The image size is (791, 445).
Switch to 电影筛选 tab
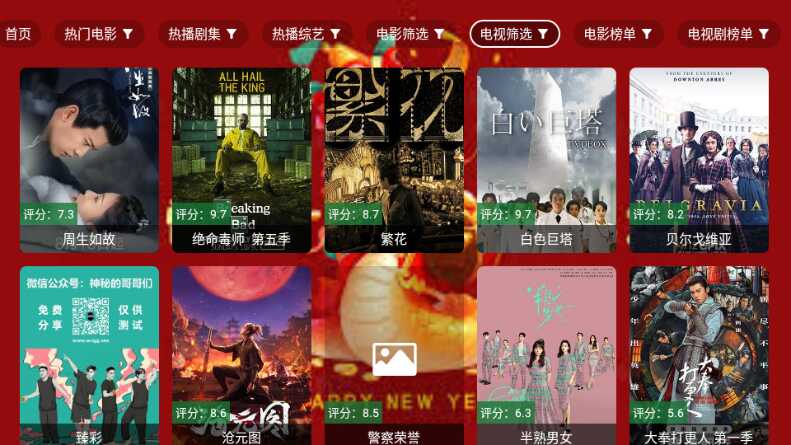[410, 34]
